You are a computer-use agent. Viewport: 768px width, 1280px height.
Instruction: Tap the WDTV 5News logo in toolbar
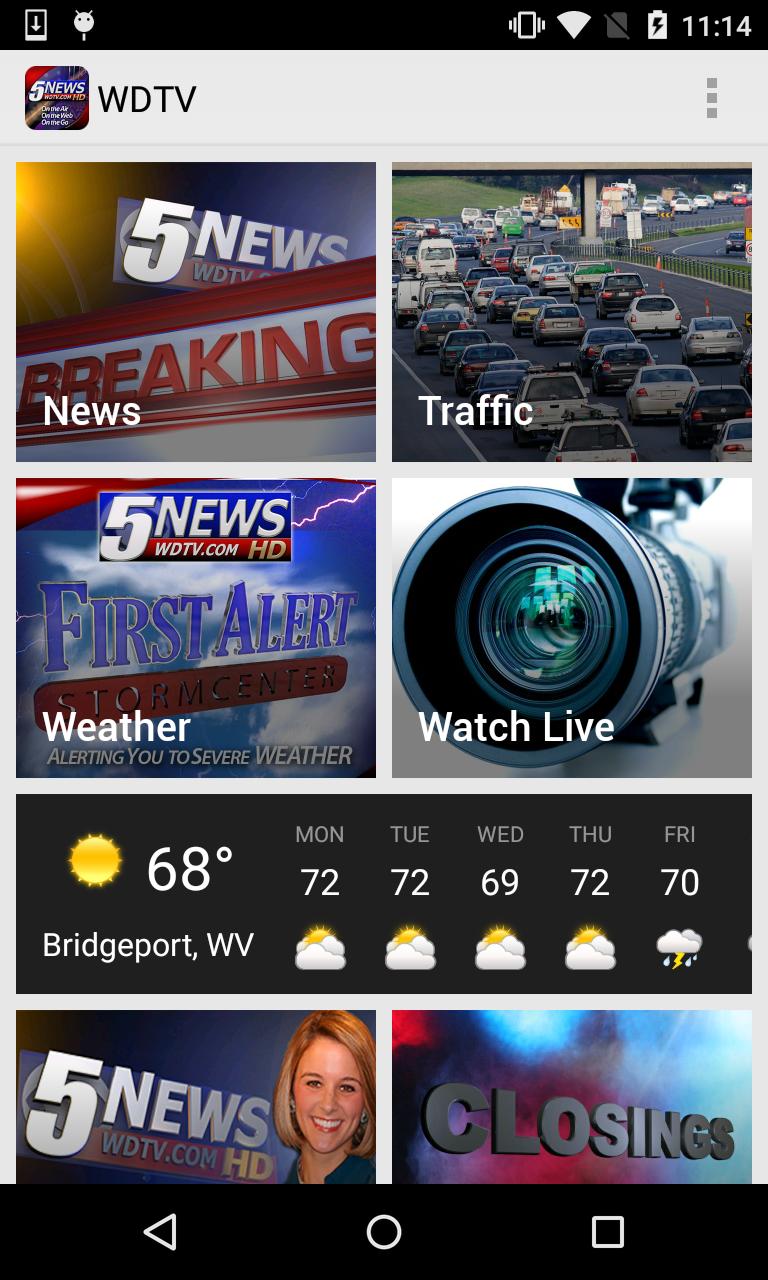pyautogui.click(x=56, y=97)
